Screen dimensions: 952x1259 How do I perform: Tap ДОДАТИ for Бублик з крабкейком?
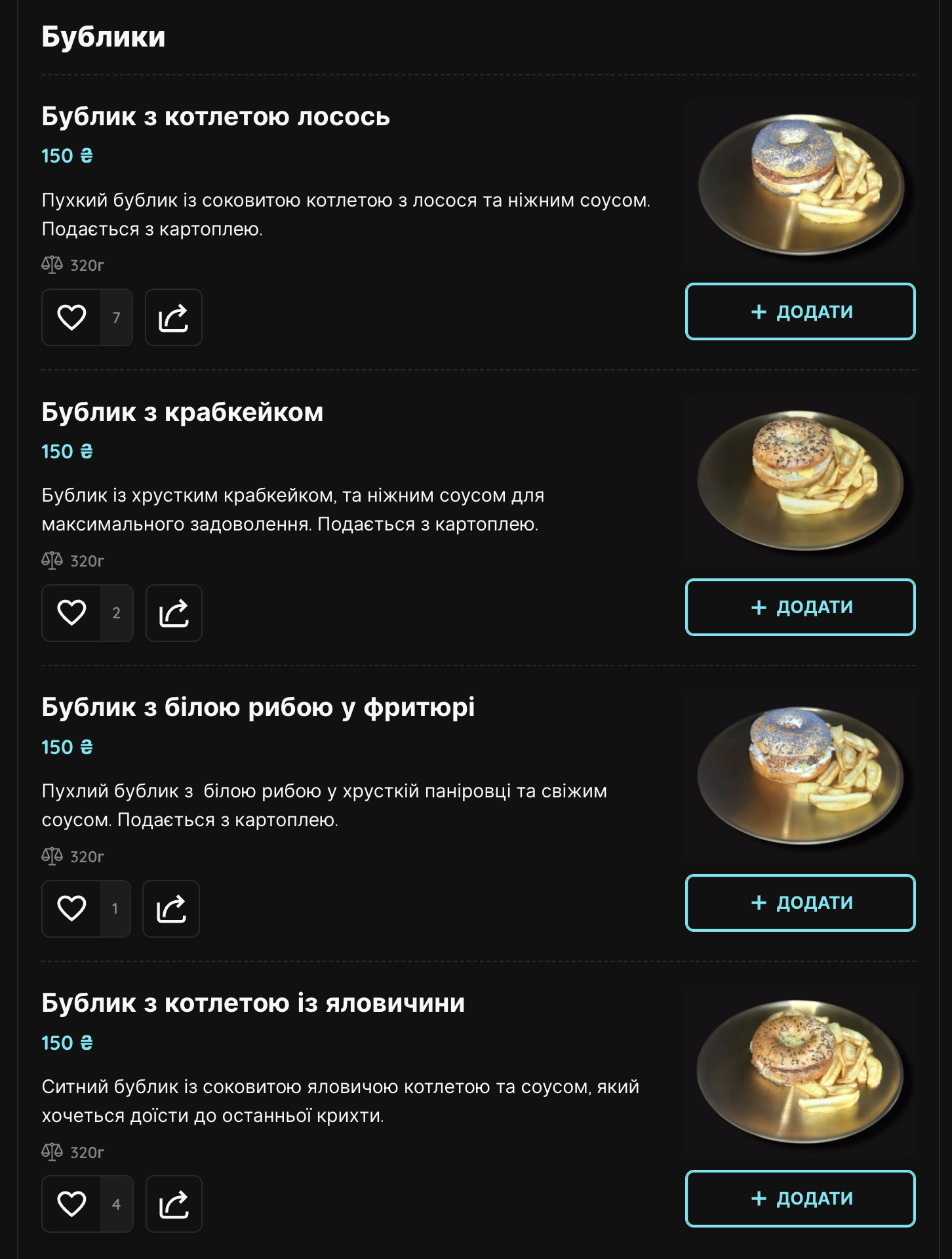[x=800, y=607]
